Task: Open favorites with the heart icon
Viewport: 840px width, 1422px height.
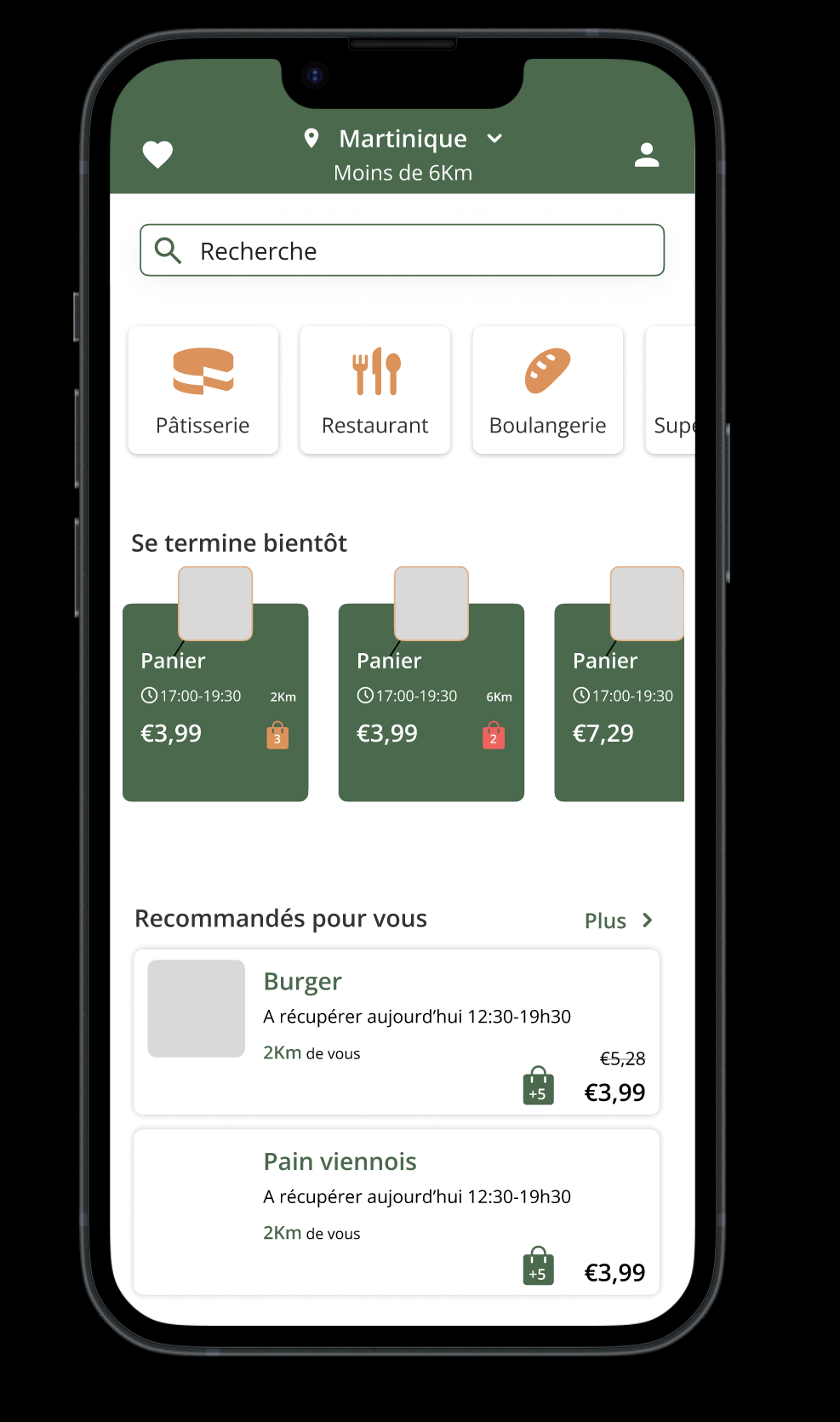Action: coord(157,155)
